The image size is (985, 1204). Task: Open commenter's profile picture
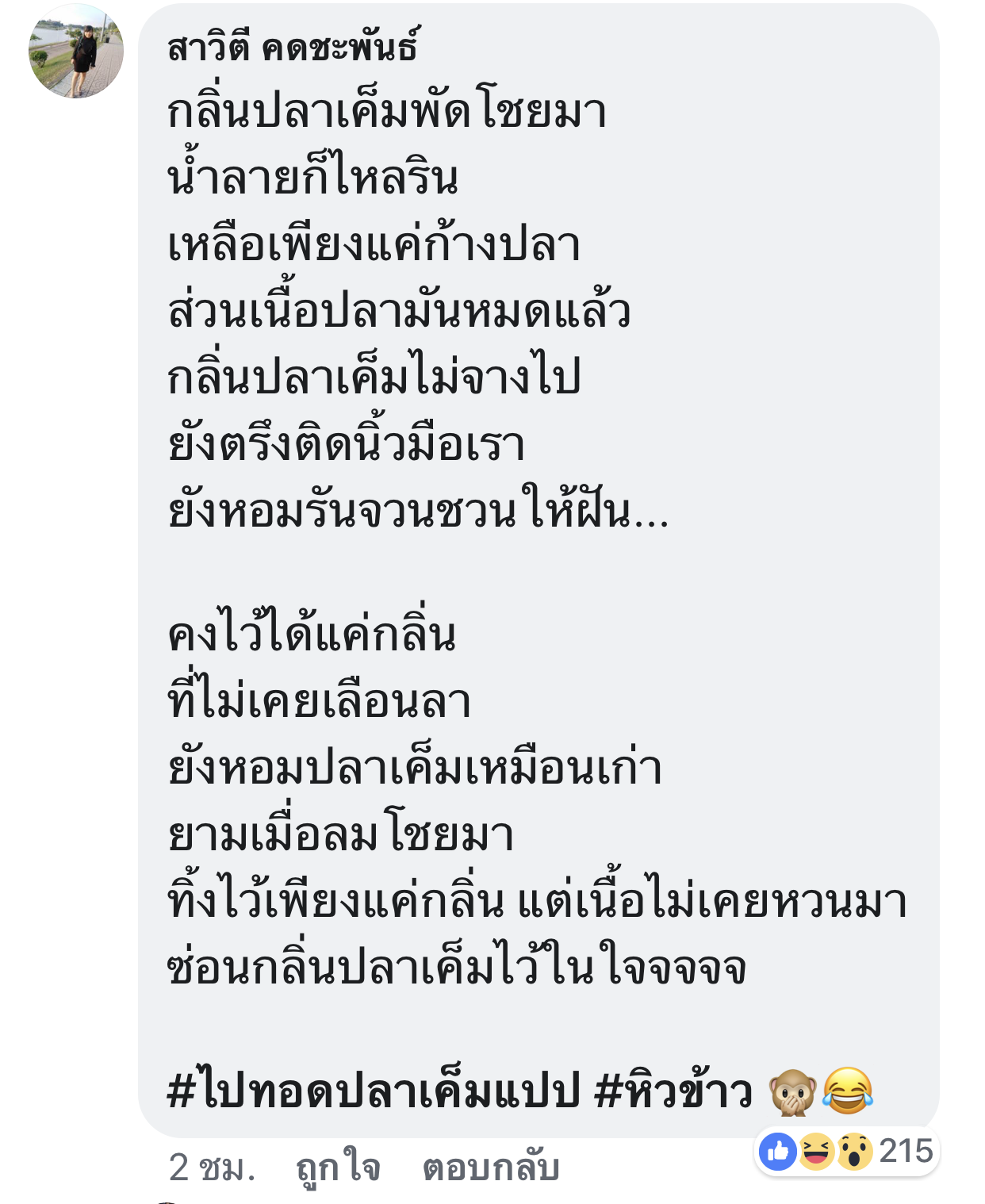[76, 50]
